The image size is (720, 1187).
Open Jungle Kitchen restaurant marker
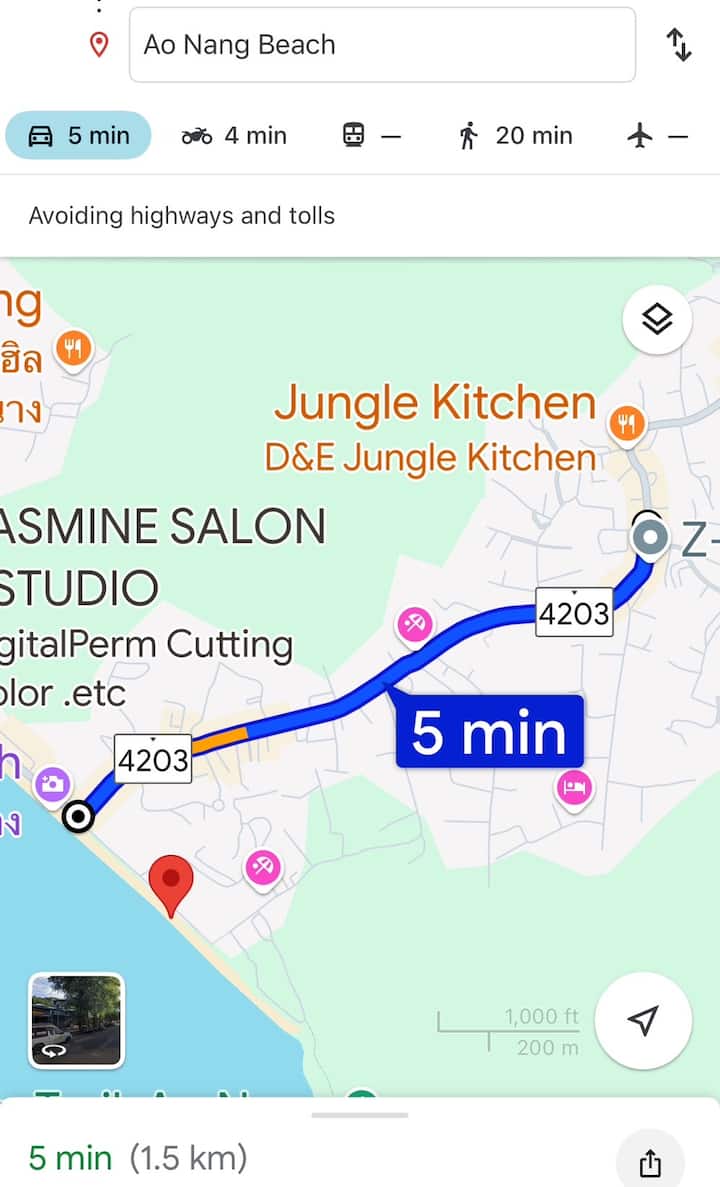point(626,424)
